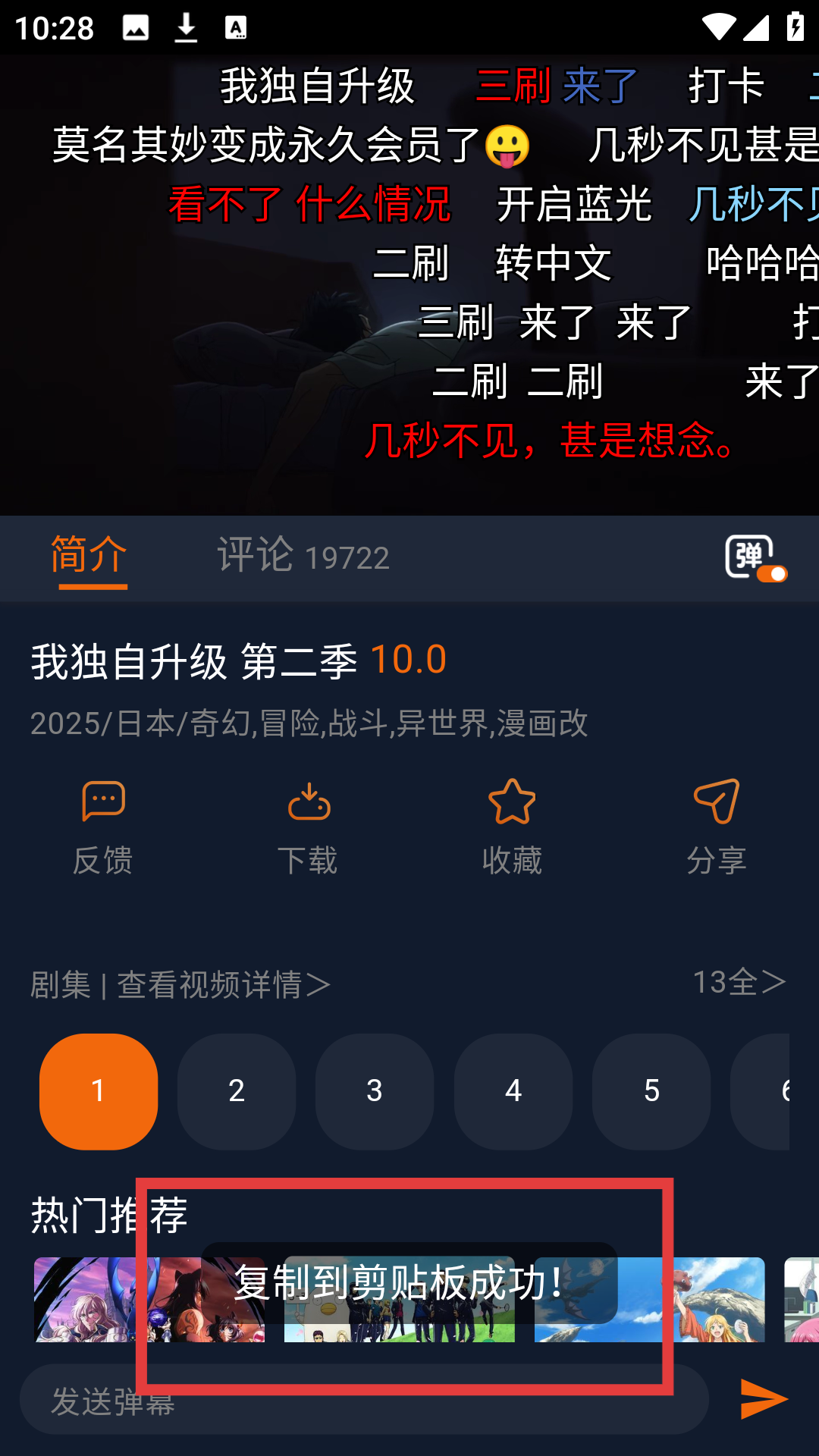The width and height of the screenshot is (819, 1456).
Task: Tap the video player area
Action: 409,285
